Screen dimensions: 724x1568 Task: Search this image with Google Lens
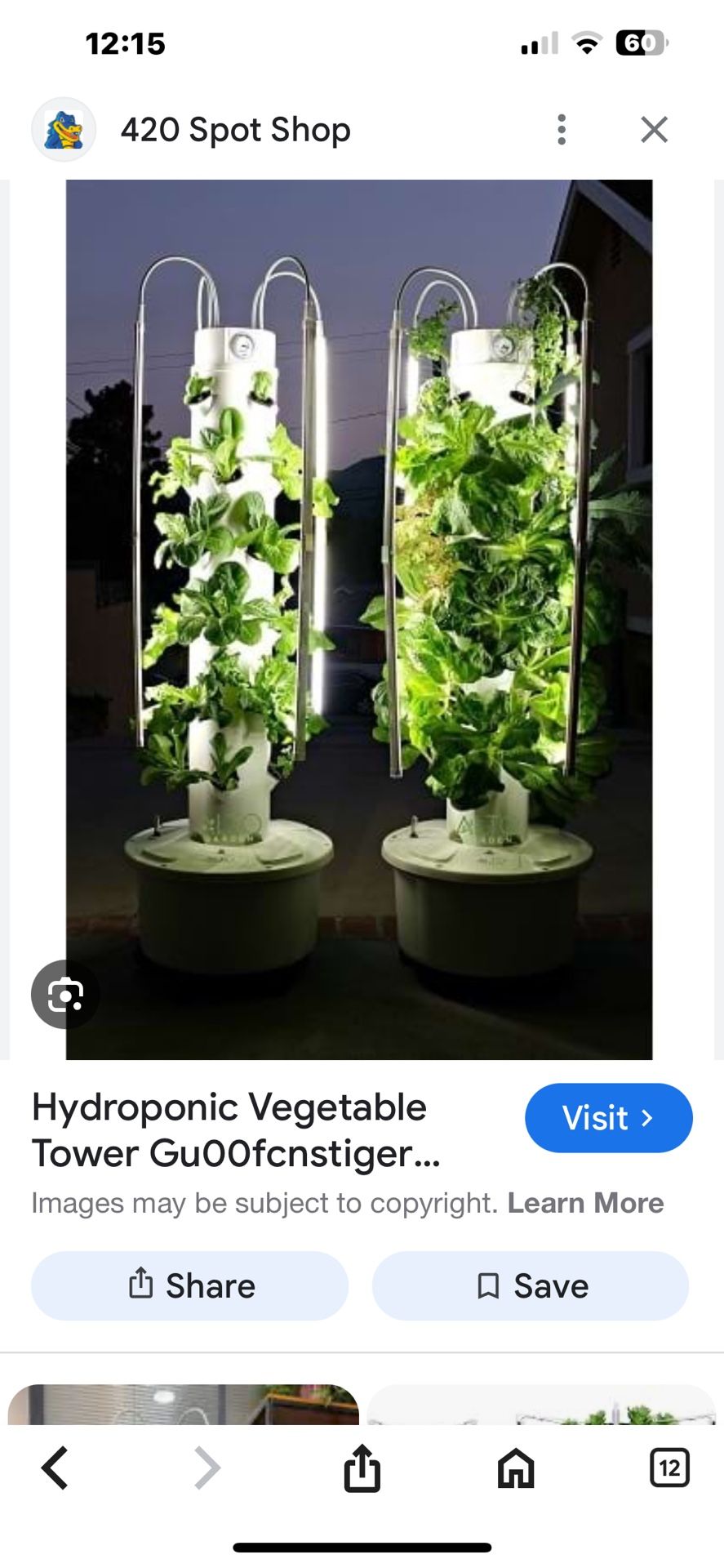[65, 994]
